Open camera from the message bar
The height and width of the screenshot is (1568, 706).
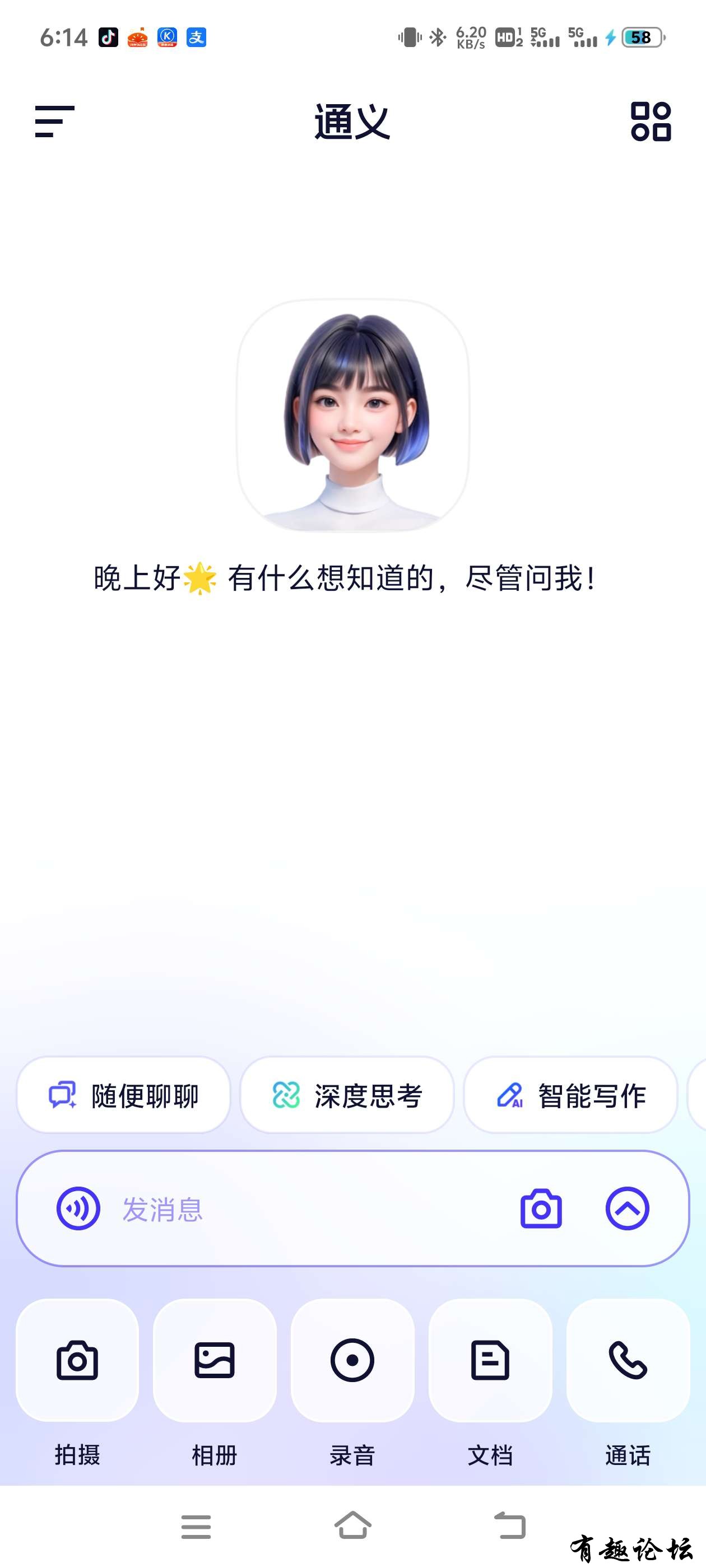(541, 1208)
